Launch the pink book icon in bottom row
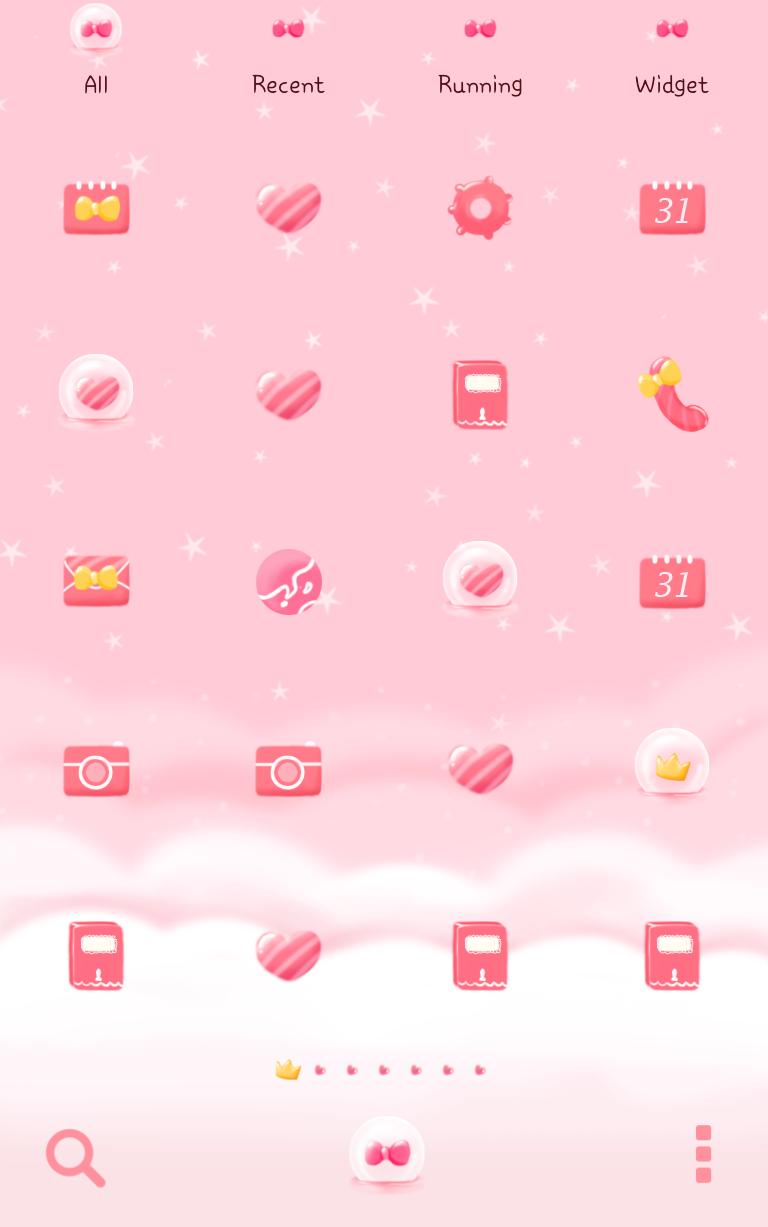The height and width of the screenshot is (1227, 768). pyautogui.click(x=96, y=955)
